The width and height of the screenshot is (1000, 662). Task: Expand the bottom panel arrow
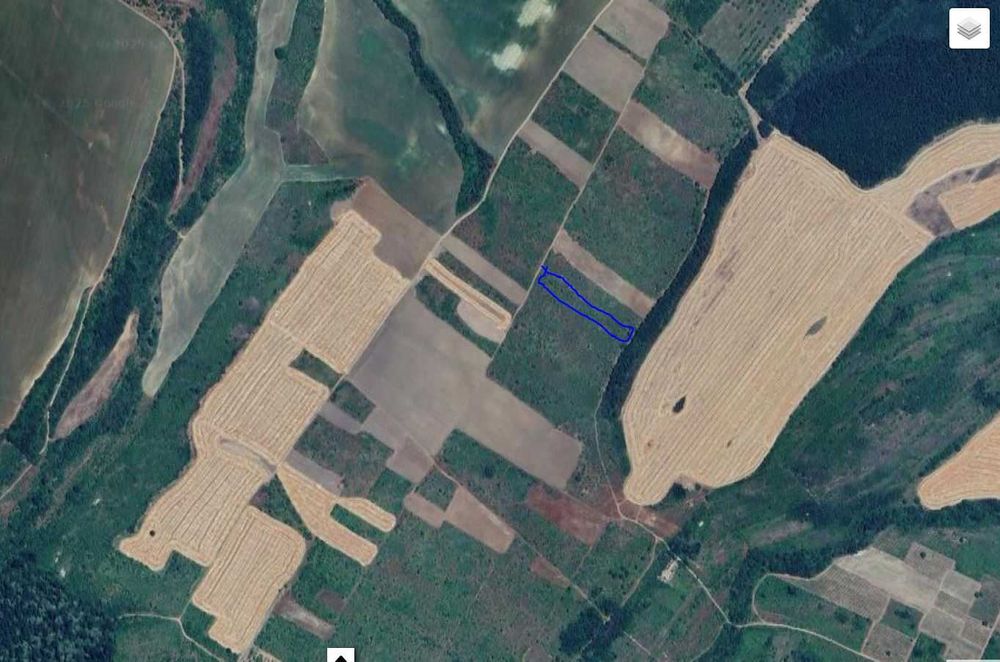click(340, 656)
